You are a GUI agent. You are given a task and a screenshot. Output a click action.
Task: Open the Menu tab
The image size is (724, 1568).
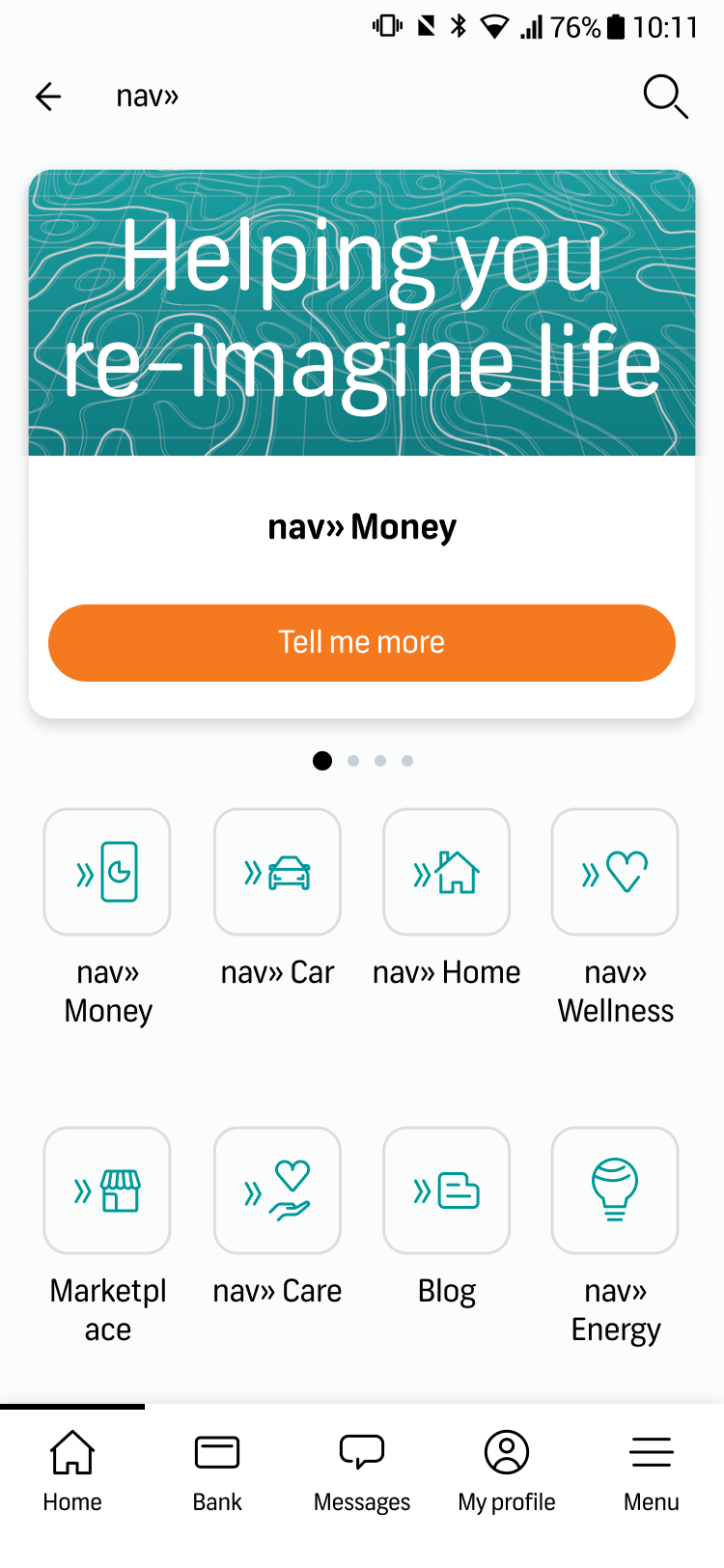[x=652, y=1472]
